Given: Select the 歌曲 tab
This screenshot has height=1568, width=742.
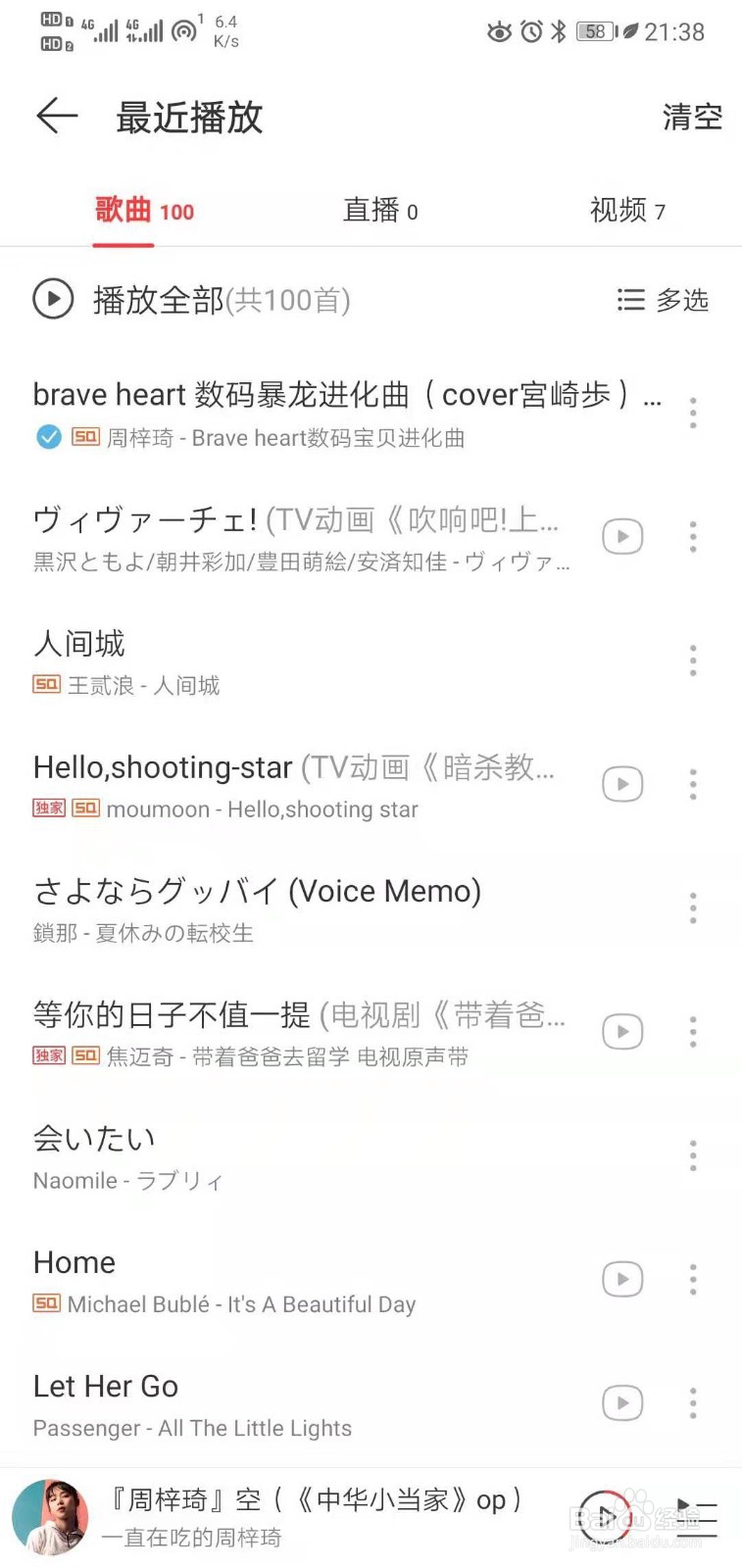Looking at the screenshot, I should (x=144, y=211).
